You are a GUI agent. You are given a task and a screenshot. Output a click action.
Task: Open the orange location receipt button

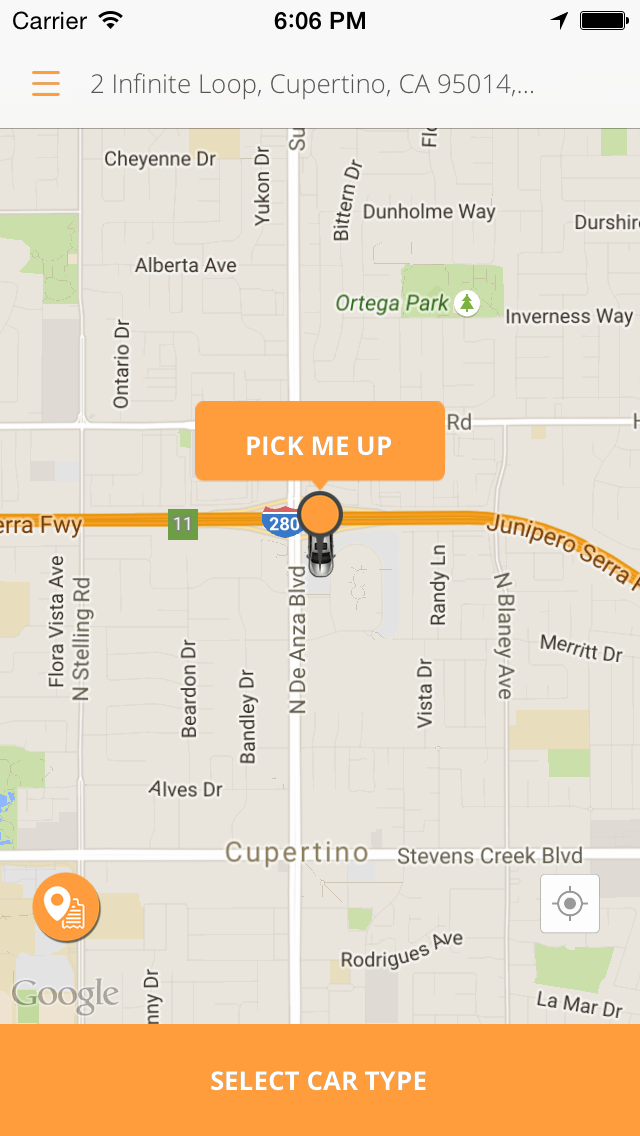(x=66, y=907)
